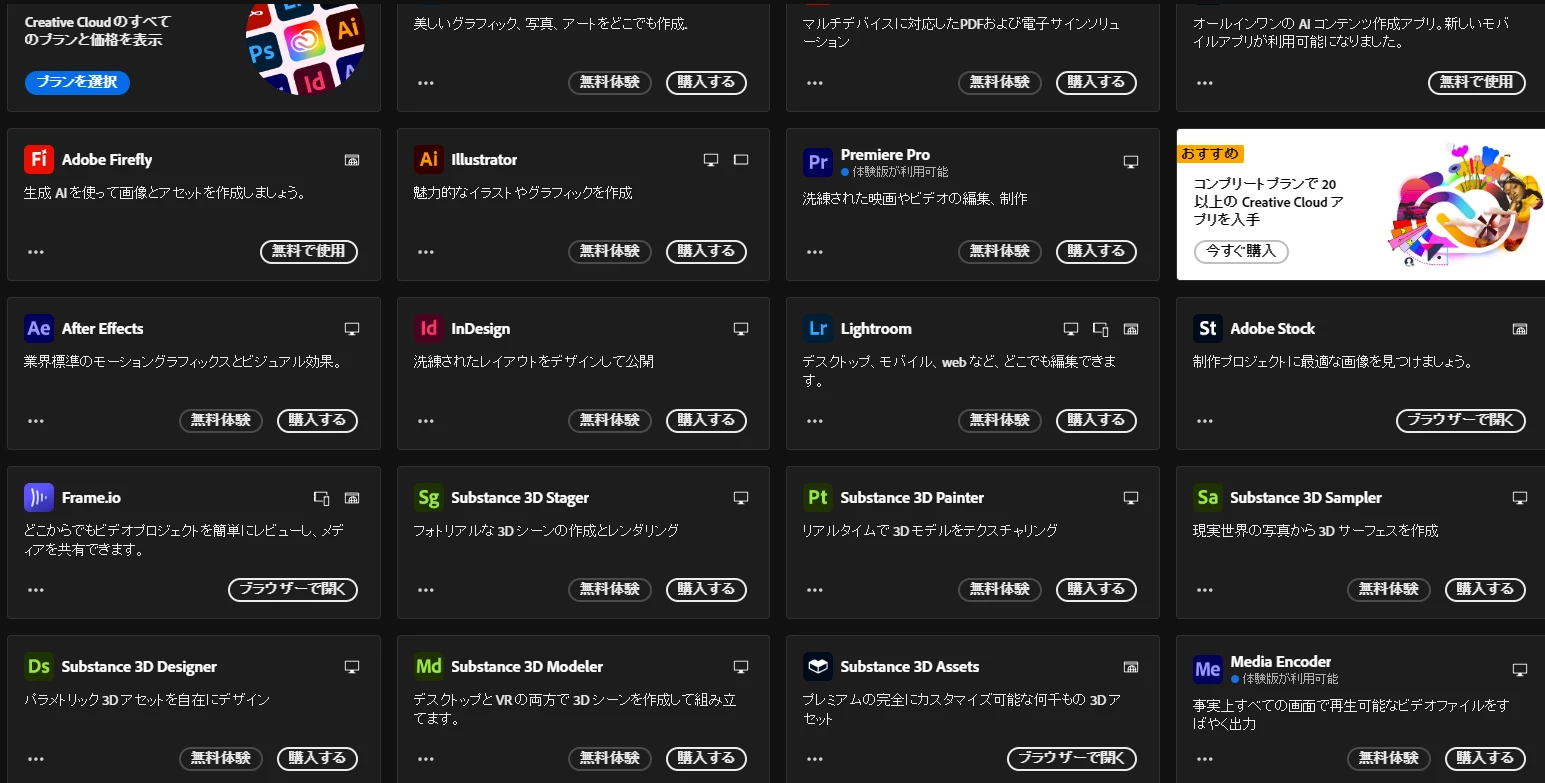
Task: Buy Premiere Pro
Action: pos(1096,251)
